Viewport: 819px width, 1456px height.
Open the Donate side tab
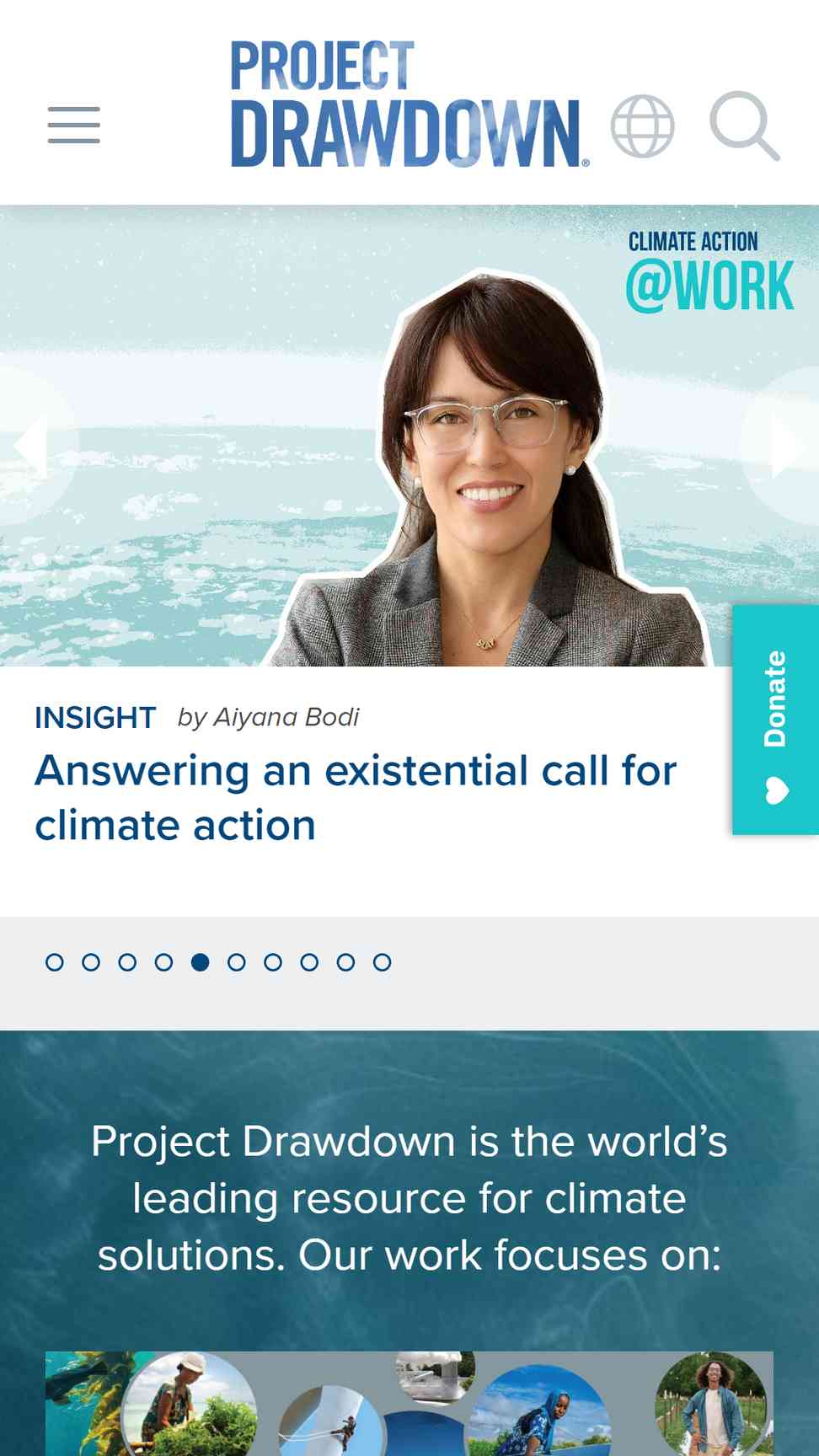coord(775,720)
